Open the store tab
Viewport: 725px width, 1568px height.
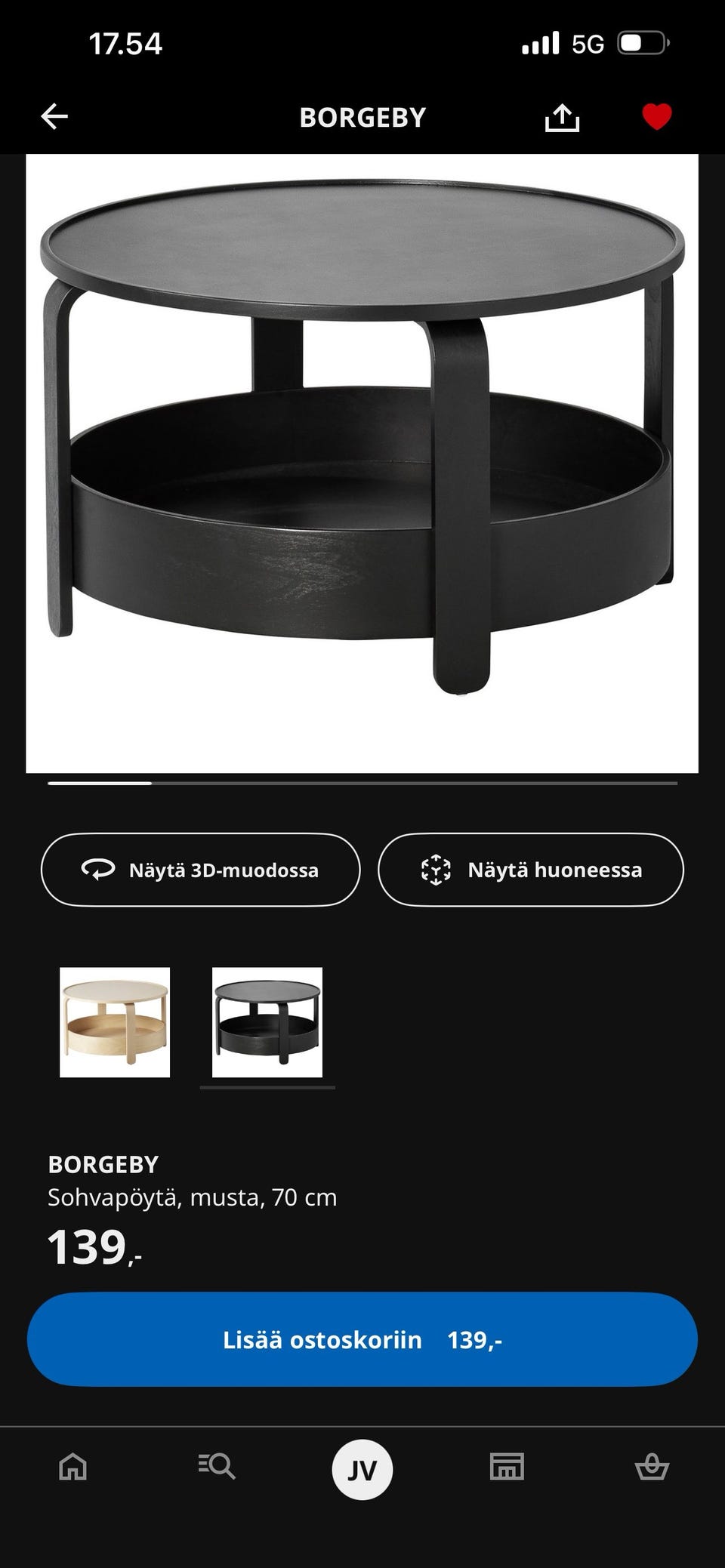(507, 1468)
